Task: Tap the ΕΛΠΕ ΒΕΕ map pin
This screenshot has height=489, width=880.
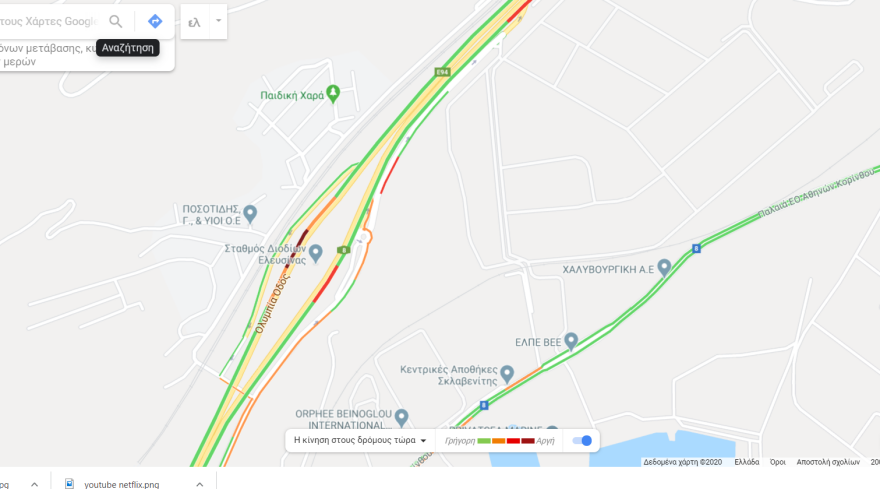Action: 571,341
